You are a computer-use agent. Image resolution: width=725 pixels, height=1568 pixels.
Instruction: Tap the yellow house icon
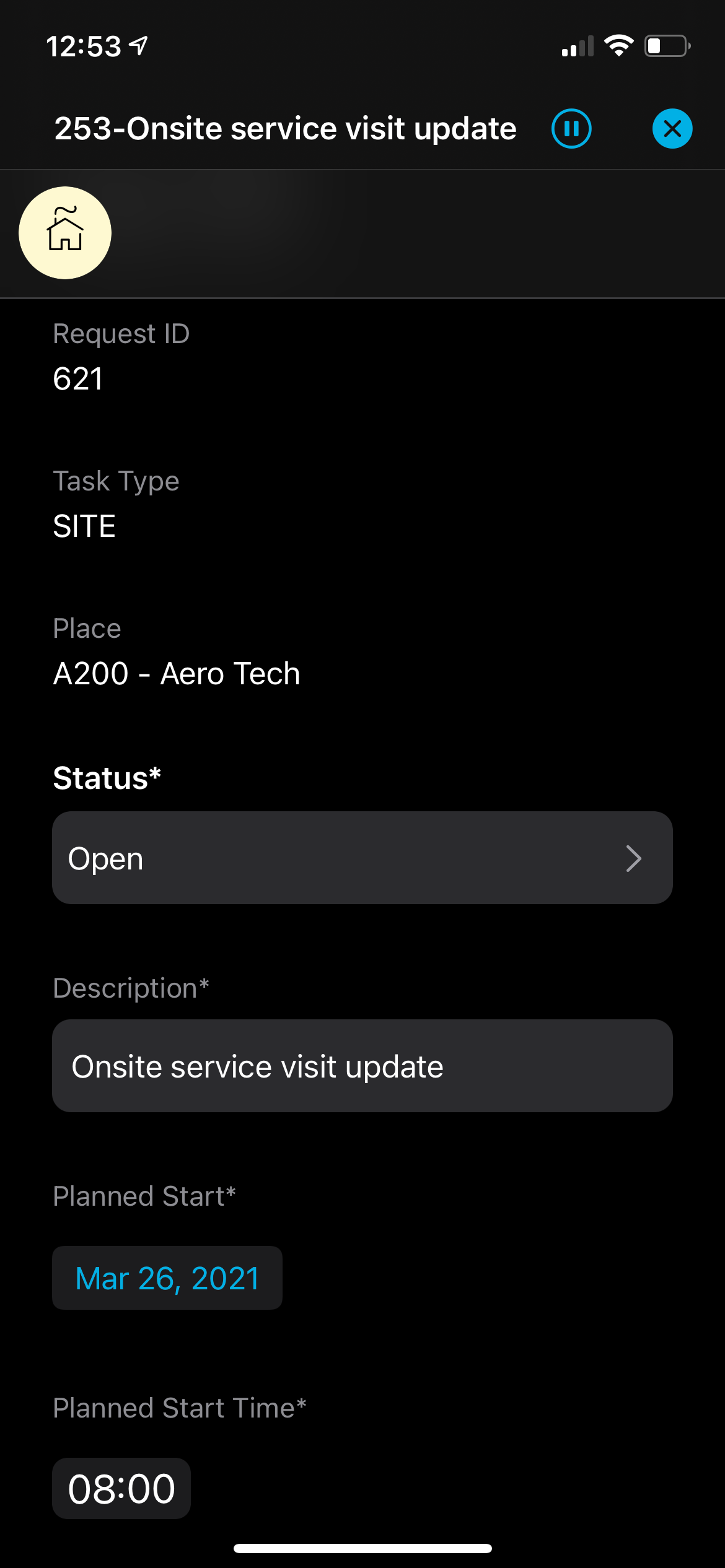(65, 233)
